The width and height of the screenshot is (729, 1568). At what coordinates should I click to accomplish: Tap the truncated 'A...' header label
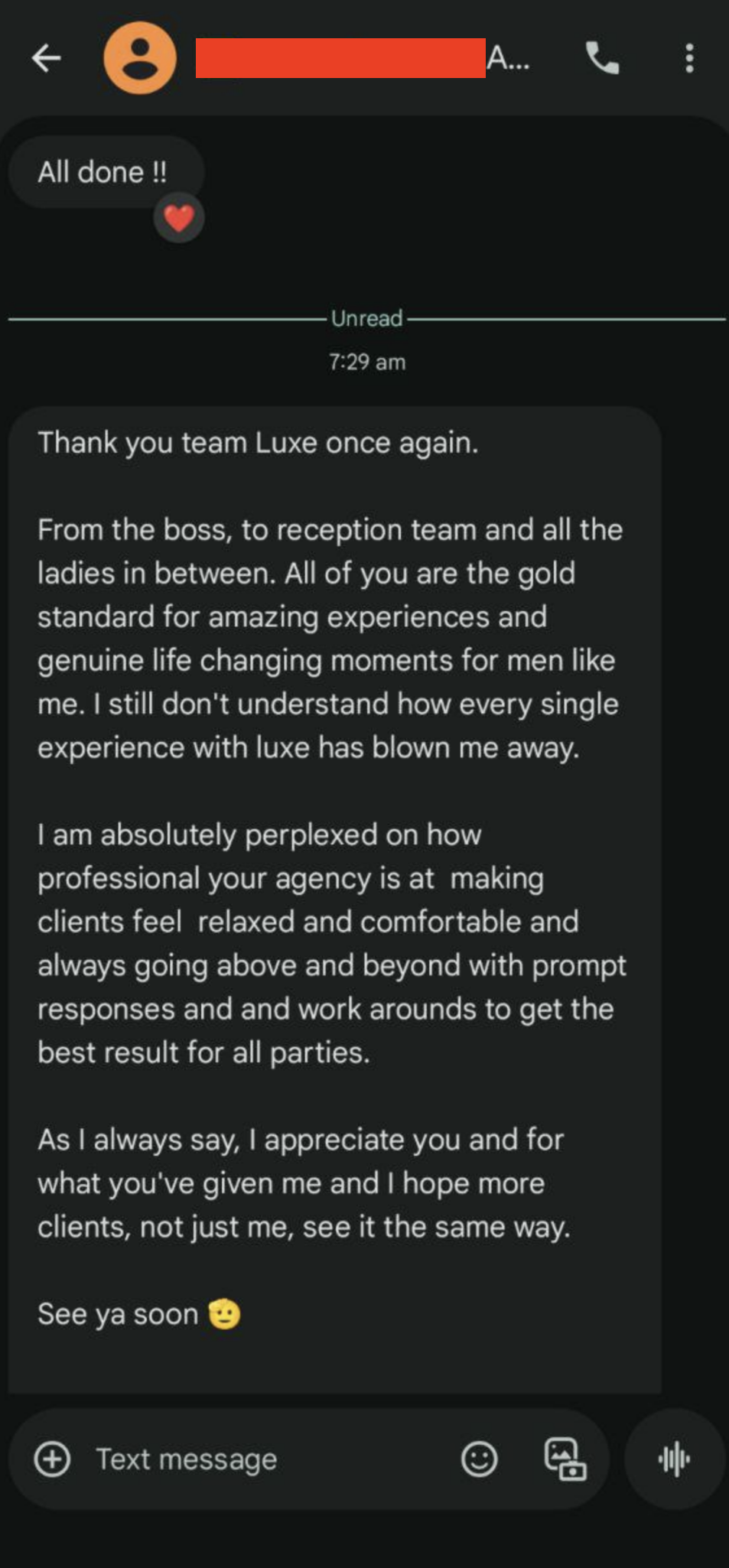pos(508,57)
